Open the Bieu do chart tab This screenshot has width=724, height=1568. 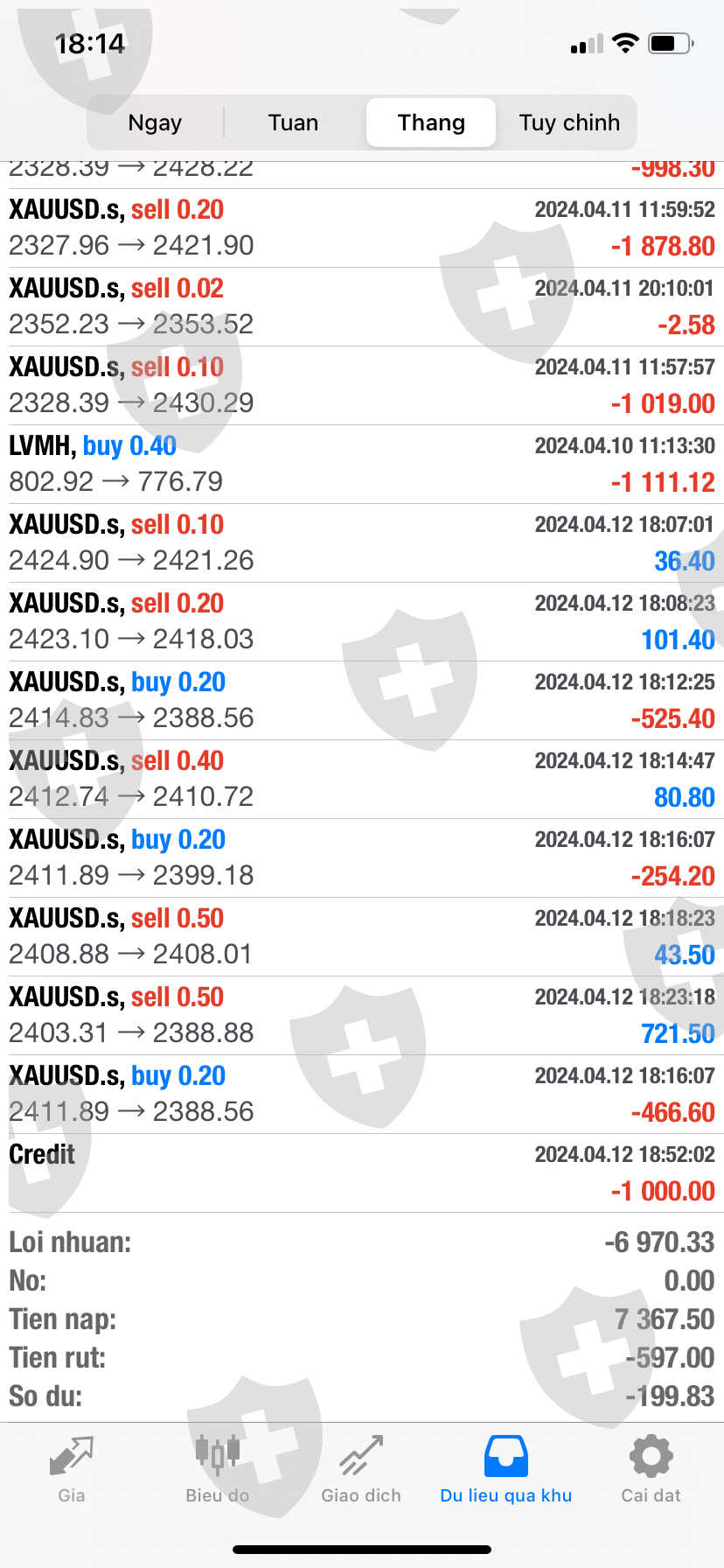tap(217, 1470)
